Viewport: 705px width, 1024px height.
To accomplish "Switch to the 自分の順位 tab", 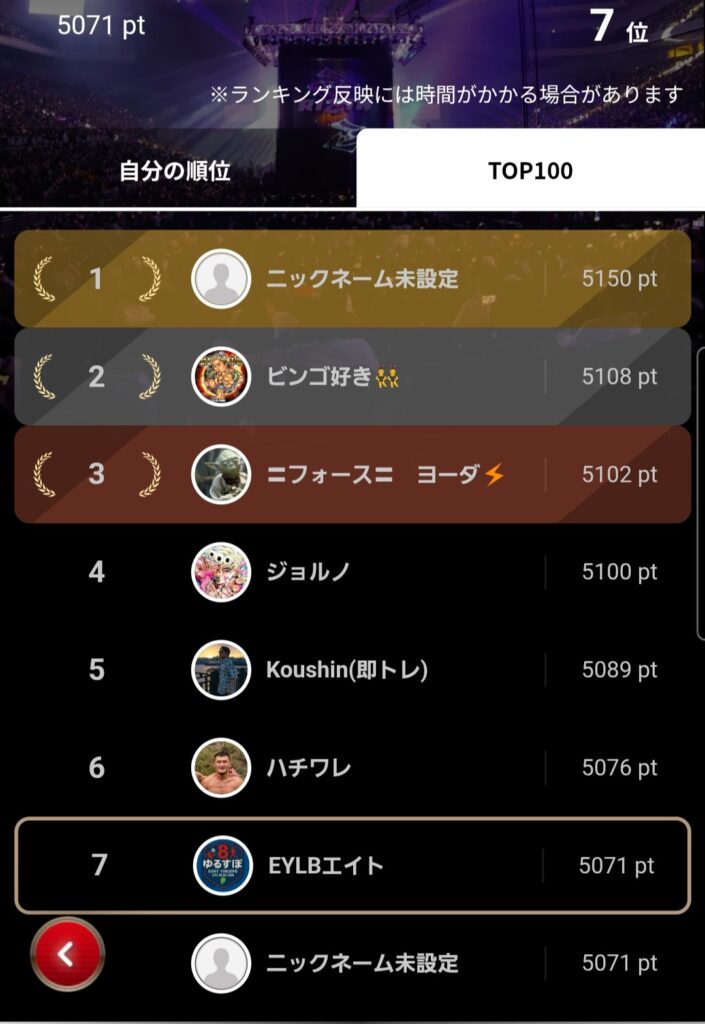I will (175, 170).
